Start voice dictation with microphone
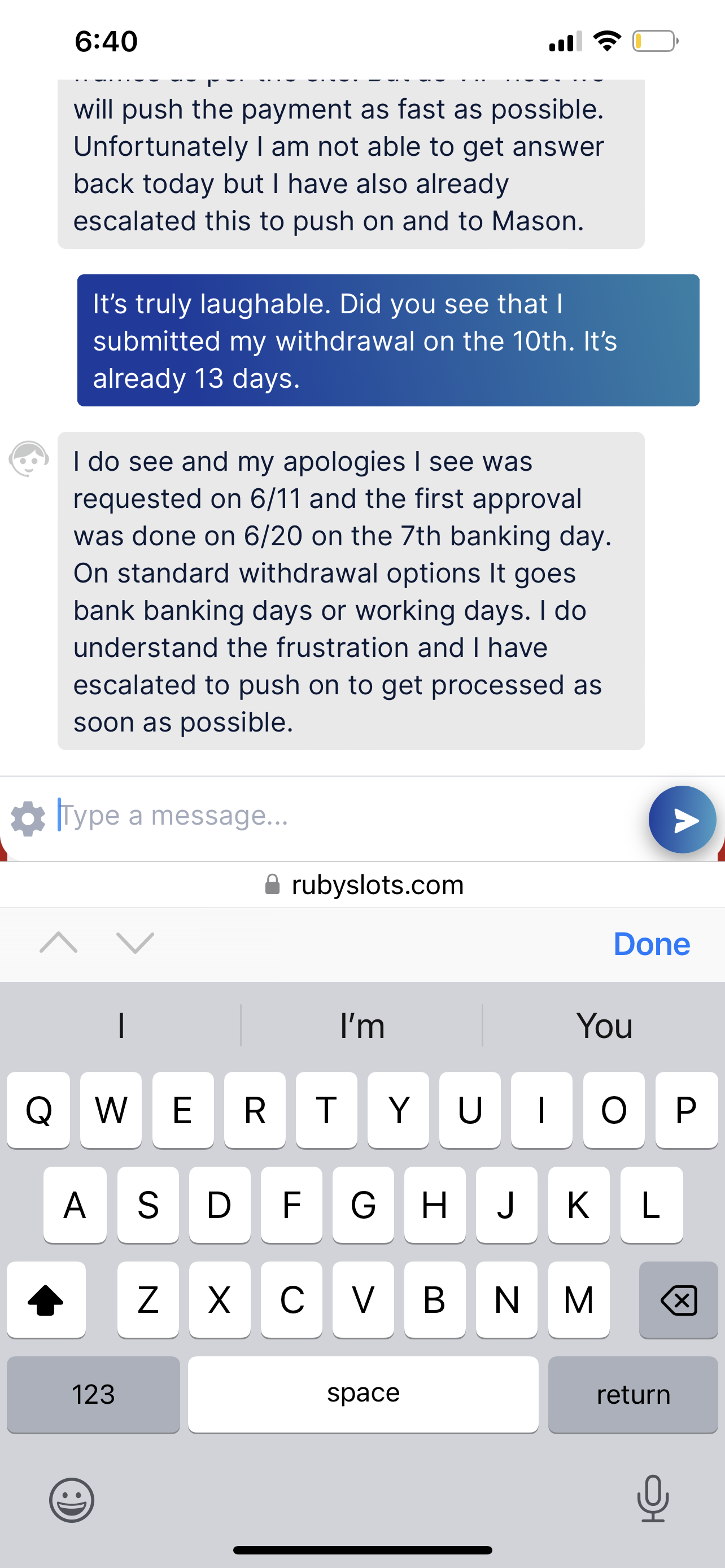 [653, 1498]
